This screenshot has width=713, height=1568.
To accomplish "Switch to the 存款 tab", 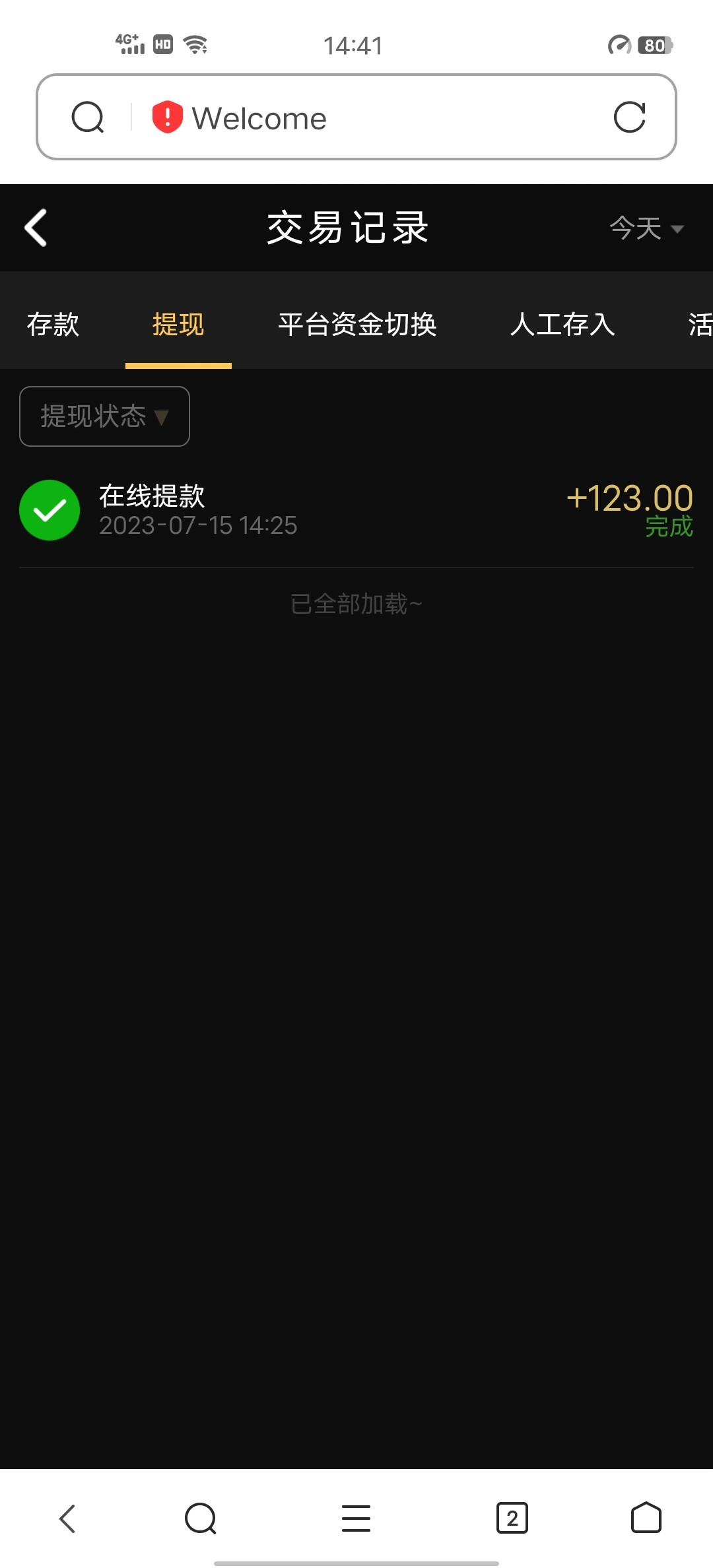I will [x=53, y=324].
